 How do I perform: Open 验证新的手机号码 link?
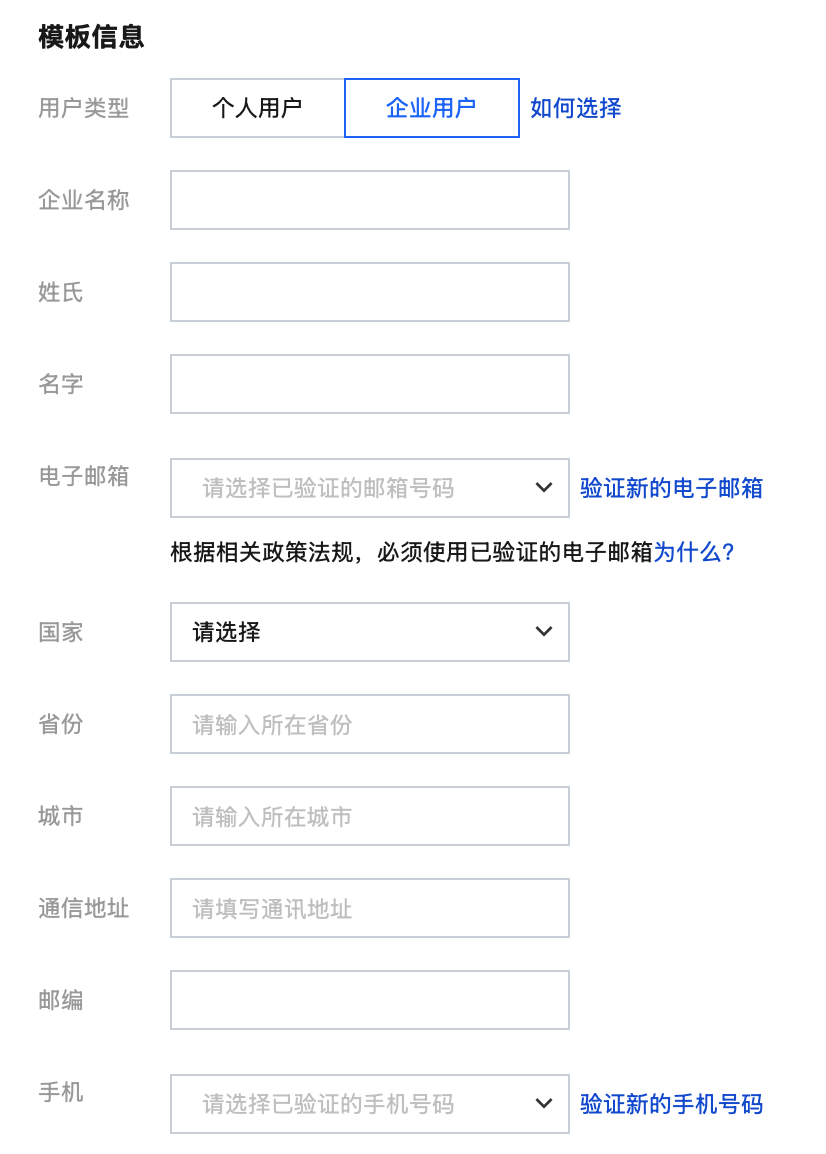pyautogui.click(x=671, y=1104)
